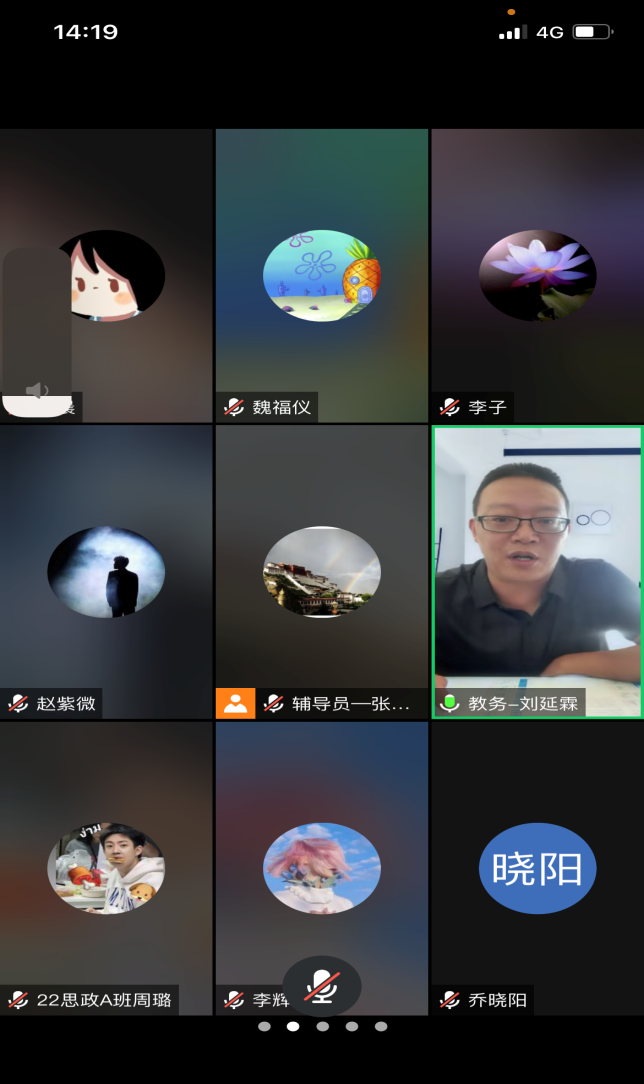Select the 22思政A班周璐 tile
644x1084 pixels.
point(106,868)
